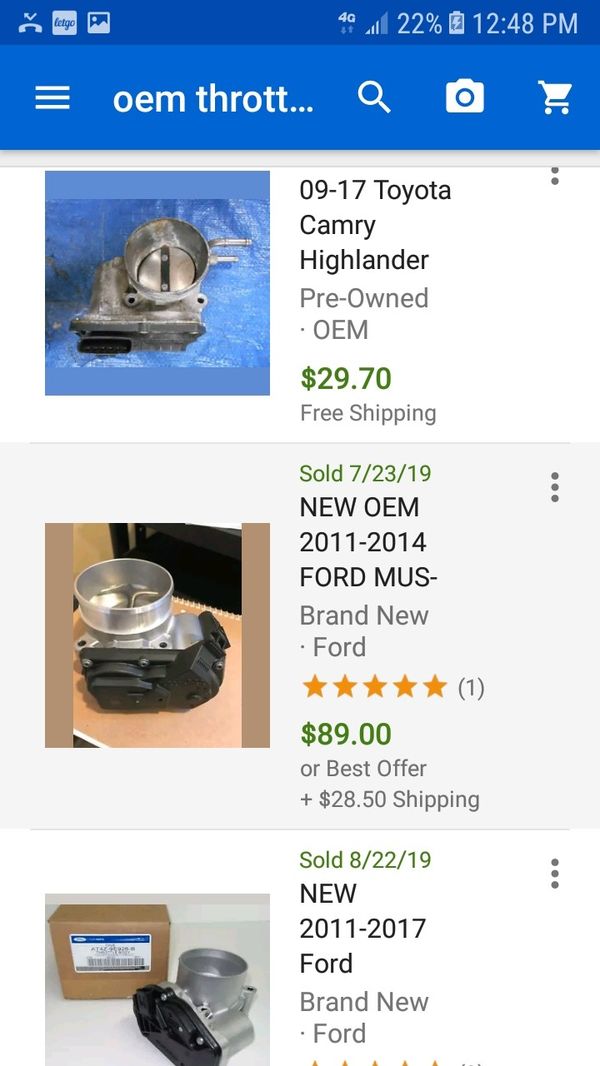Viewport: 600px width, 1066px height.
Task: View the Toyota throttle body photo
Action: click(157, 283)
